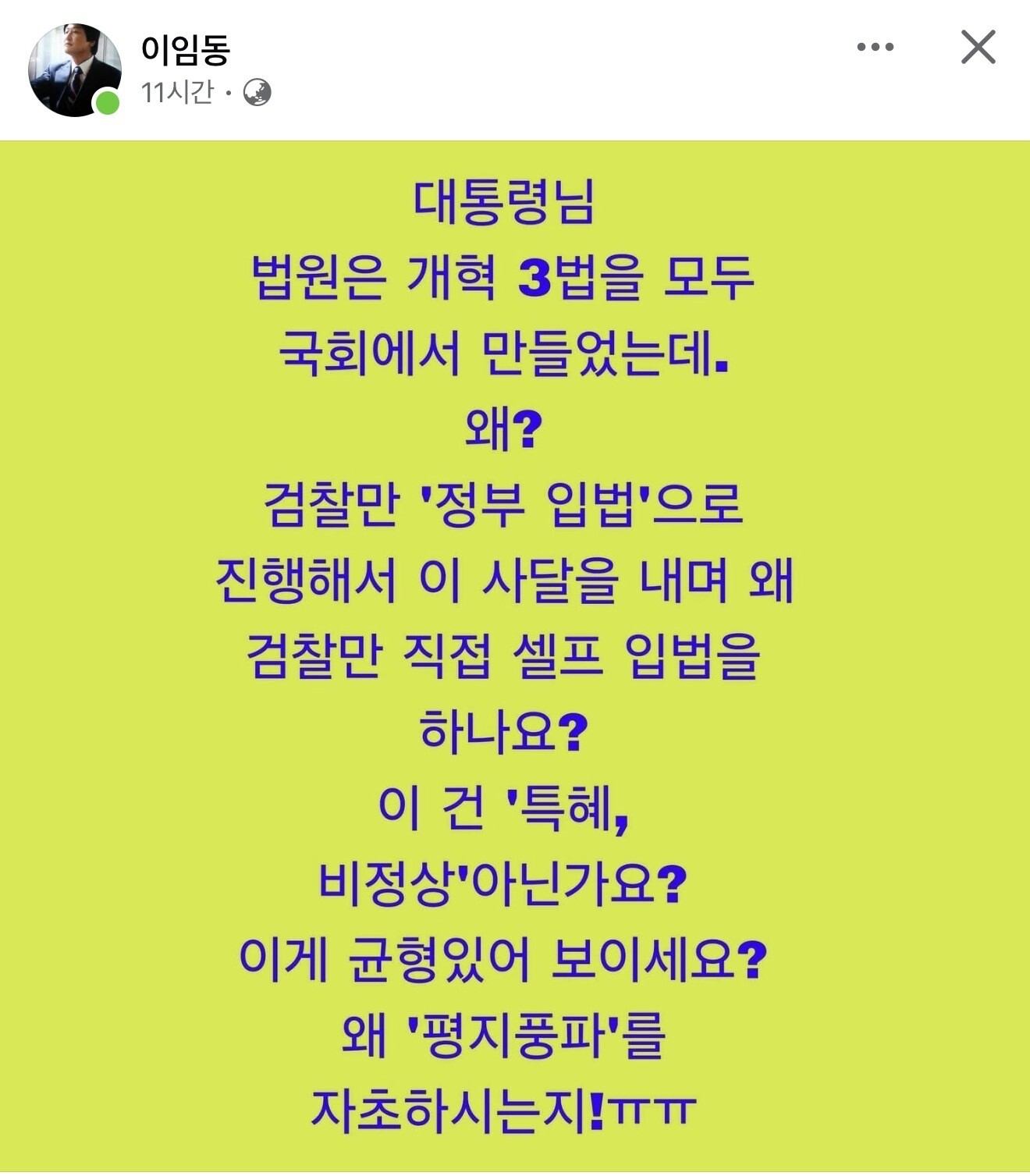Viewport: 1030px width, 1176px height.
Task: Open the author name 이임동
Action: tap(186, 50)
